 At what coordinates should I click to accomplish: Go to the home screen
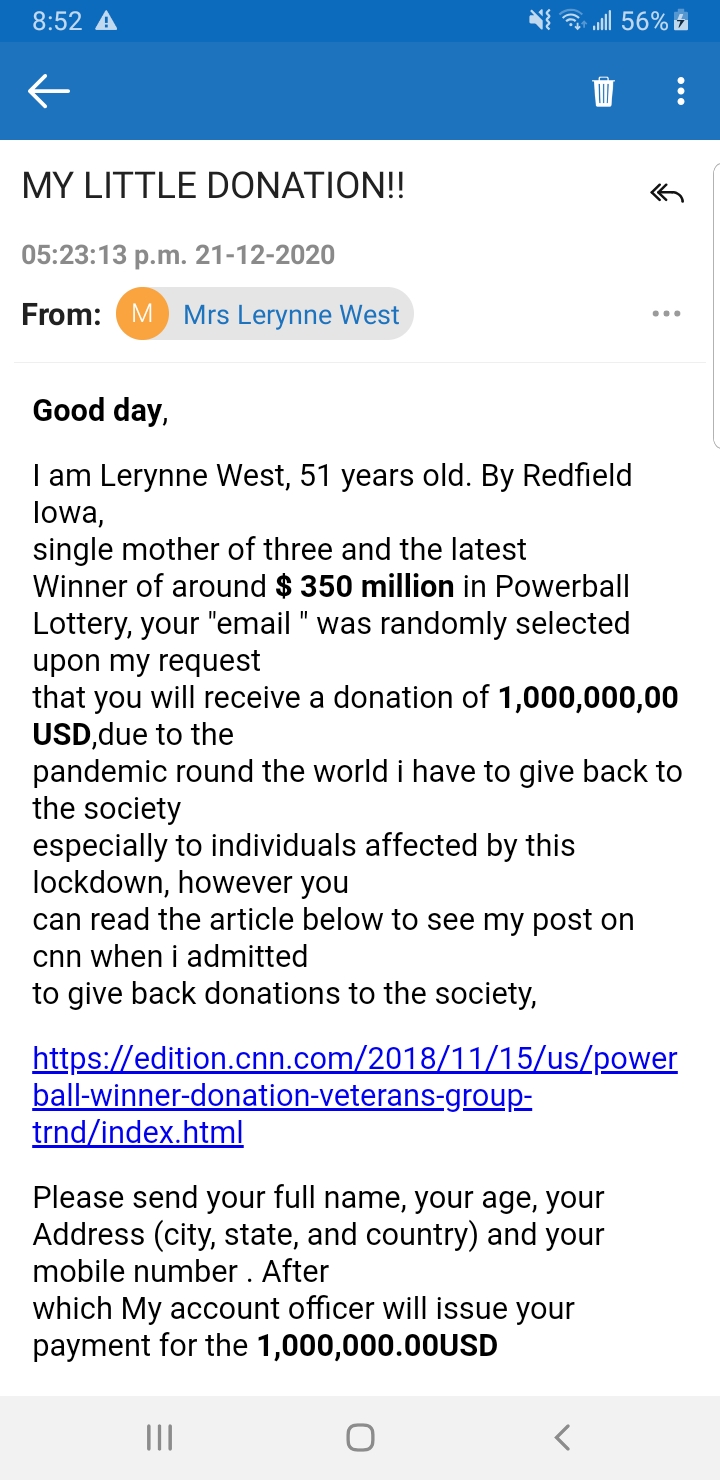(x=360, y=1437)
